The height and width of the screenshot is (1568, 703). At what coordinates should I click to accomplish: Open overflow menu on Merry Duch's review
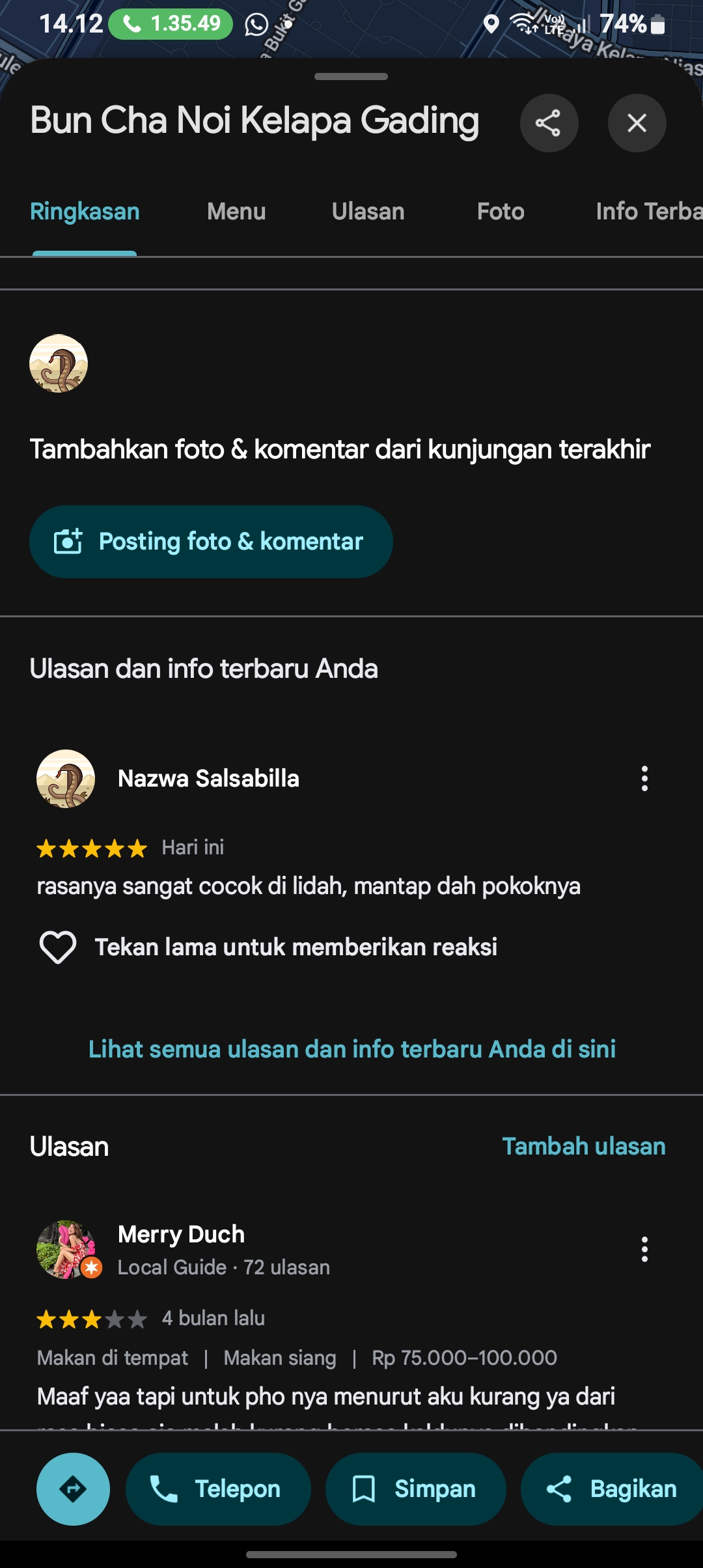click(644, 1250)
